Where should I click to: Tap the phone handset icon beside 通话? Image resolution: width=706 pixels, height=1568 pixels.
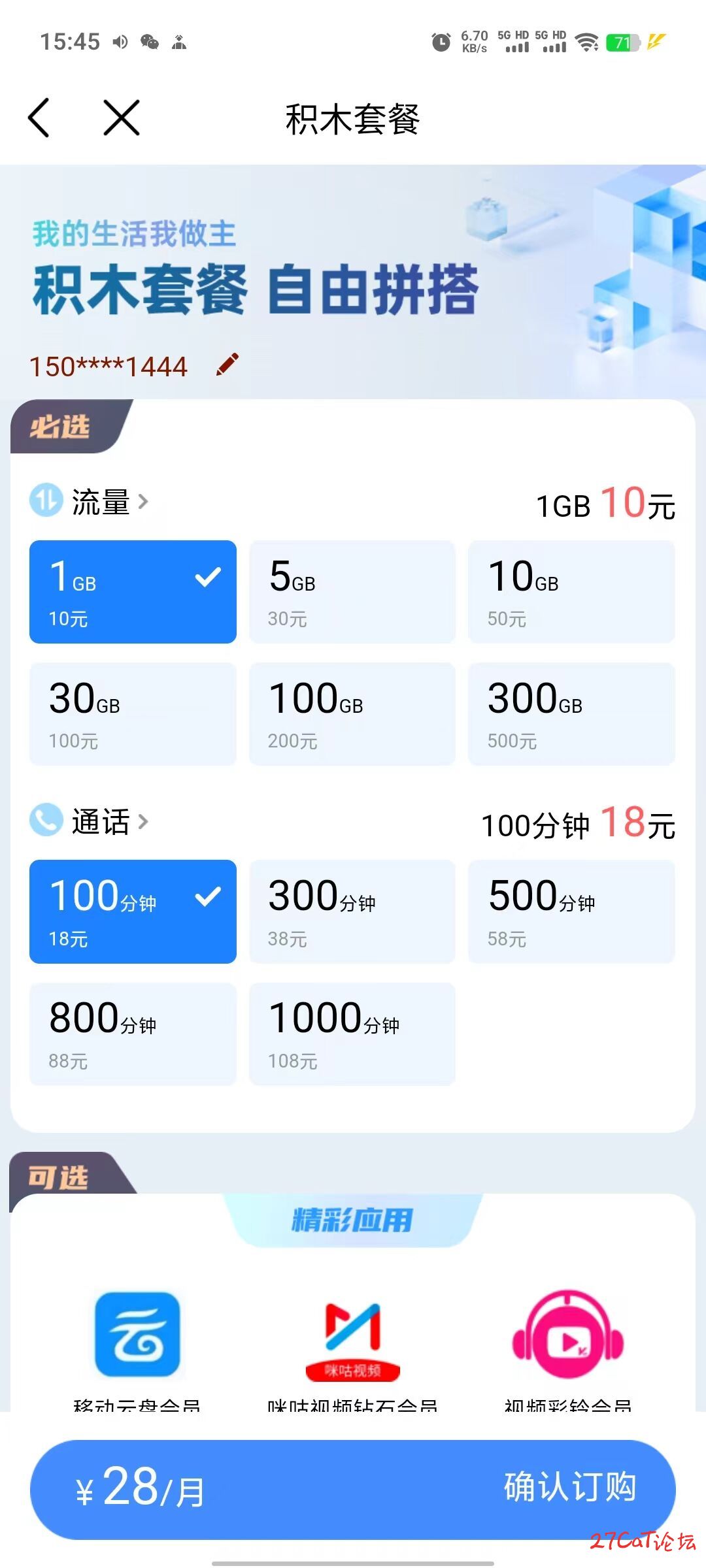click(46, 822)
